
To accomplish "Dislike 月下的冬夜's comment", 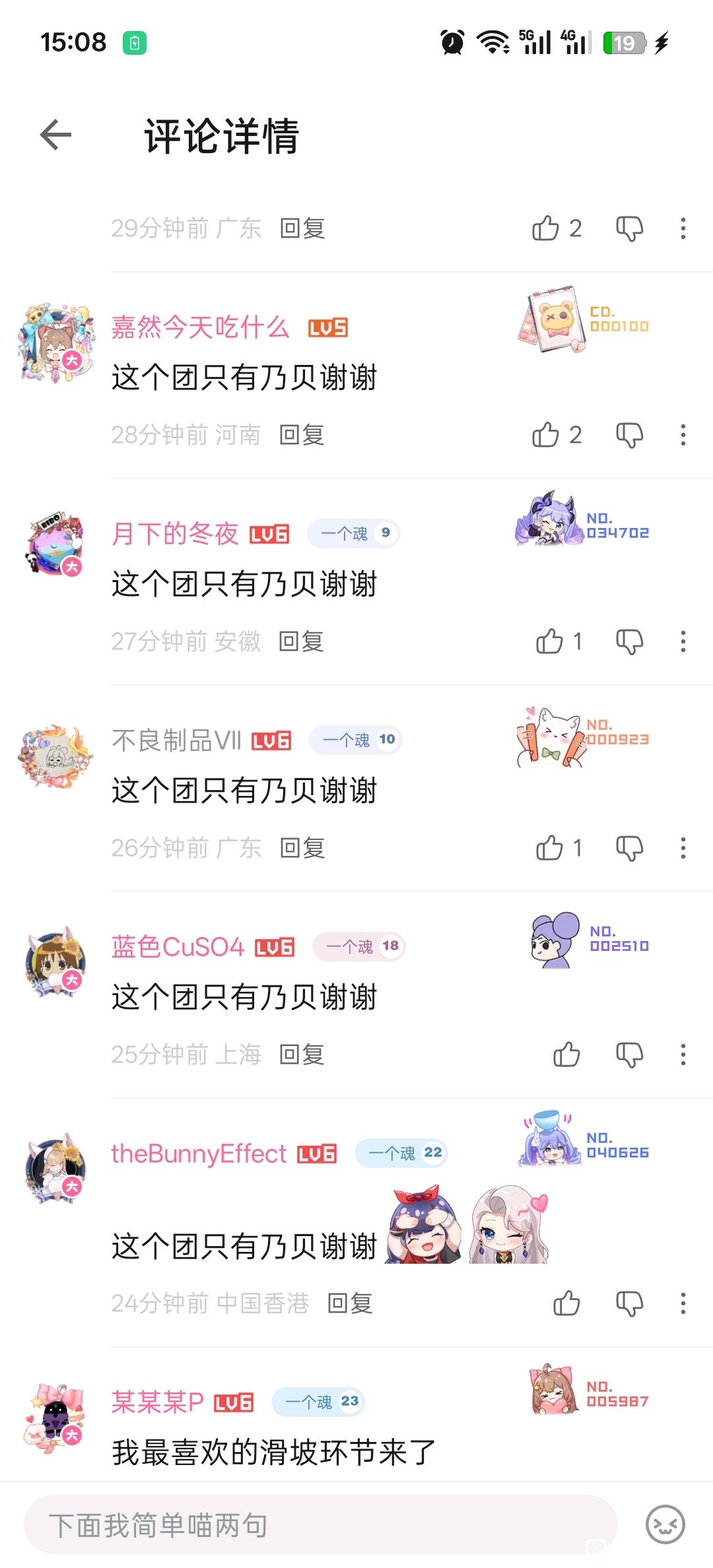I will 629,641.
